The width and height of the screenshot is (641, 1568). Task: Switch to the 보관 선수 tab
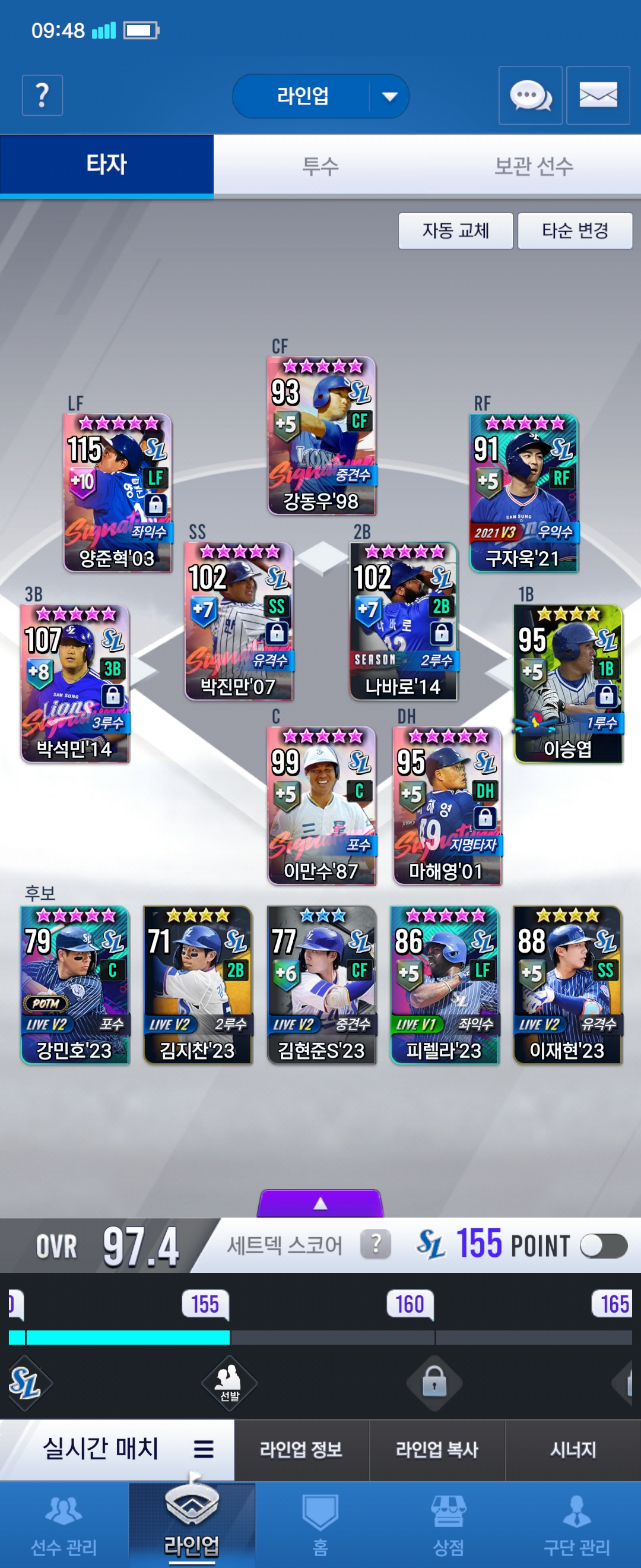click(534, 166)
